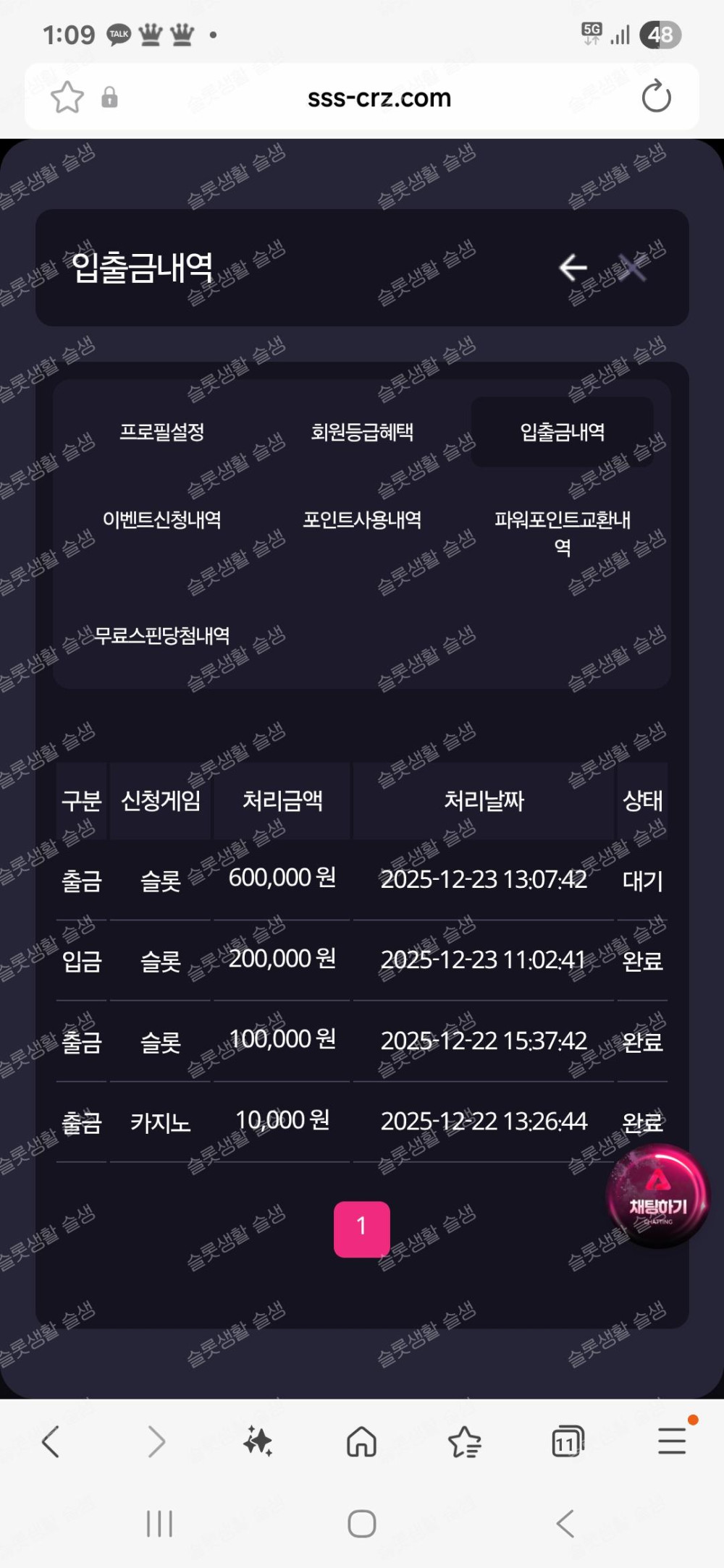
Task: Go back with the arrow beside 입출금내역
Action: click(x=573, y=267)
